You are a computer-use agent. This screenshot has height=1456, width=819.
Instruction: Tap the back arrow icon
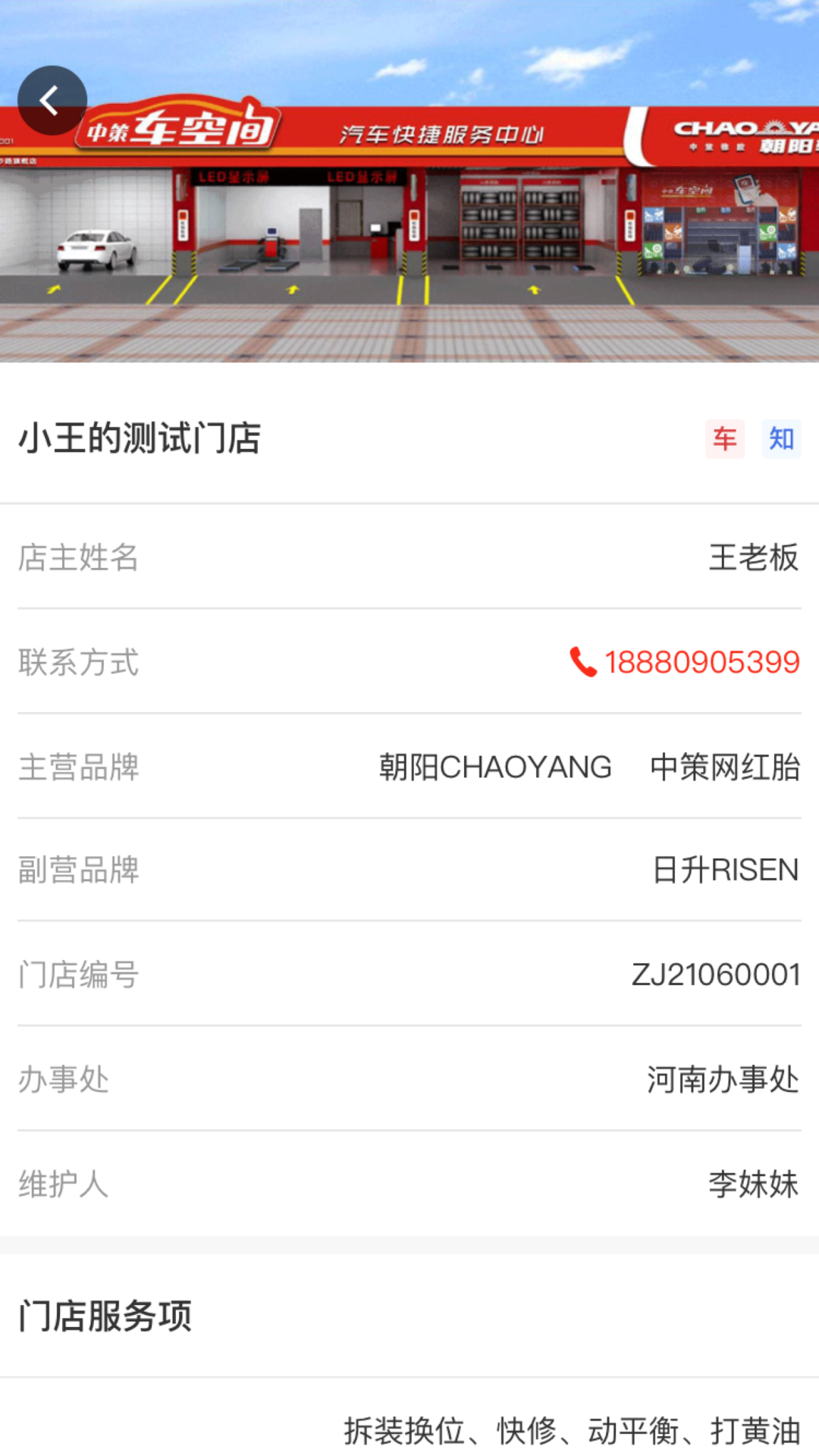coord(52,99)
